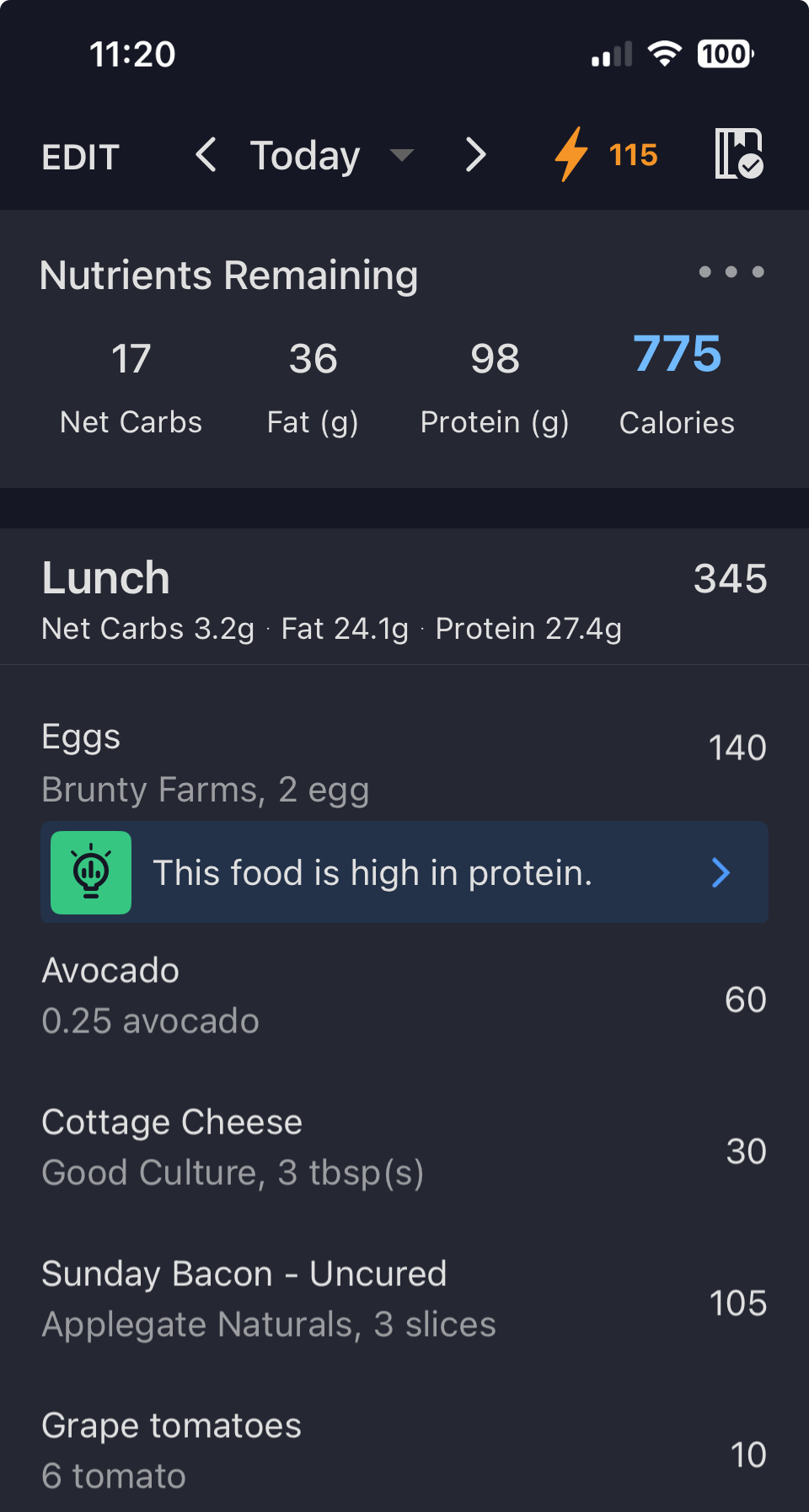Viewport: 809px width, 1512px height.
Task: Tap the EDIT button
Action: (x=81, y=157)
